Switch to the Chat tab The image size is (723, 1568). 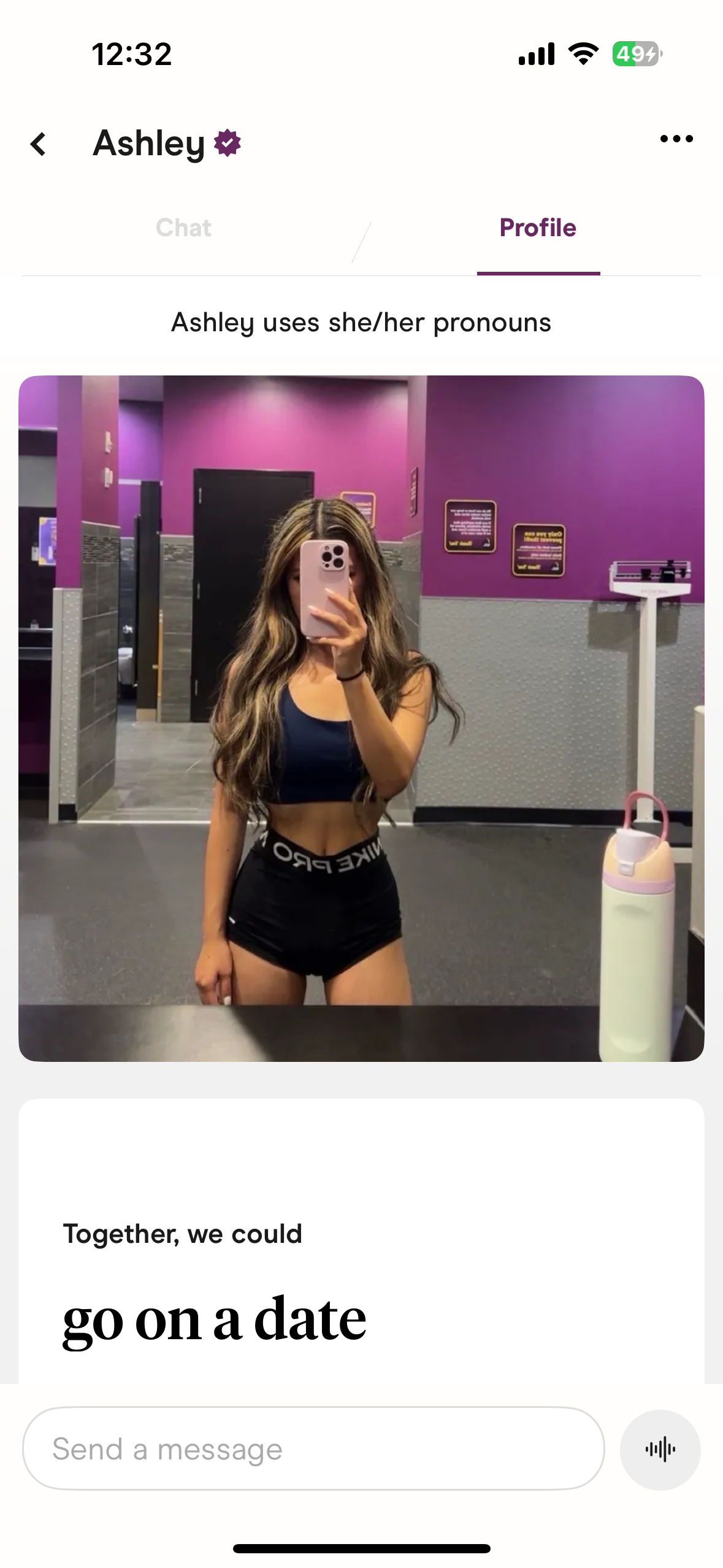click(183, 228)
